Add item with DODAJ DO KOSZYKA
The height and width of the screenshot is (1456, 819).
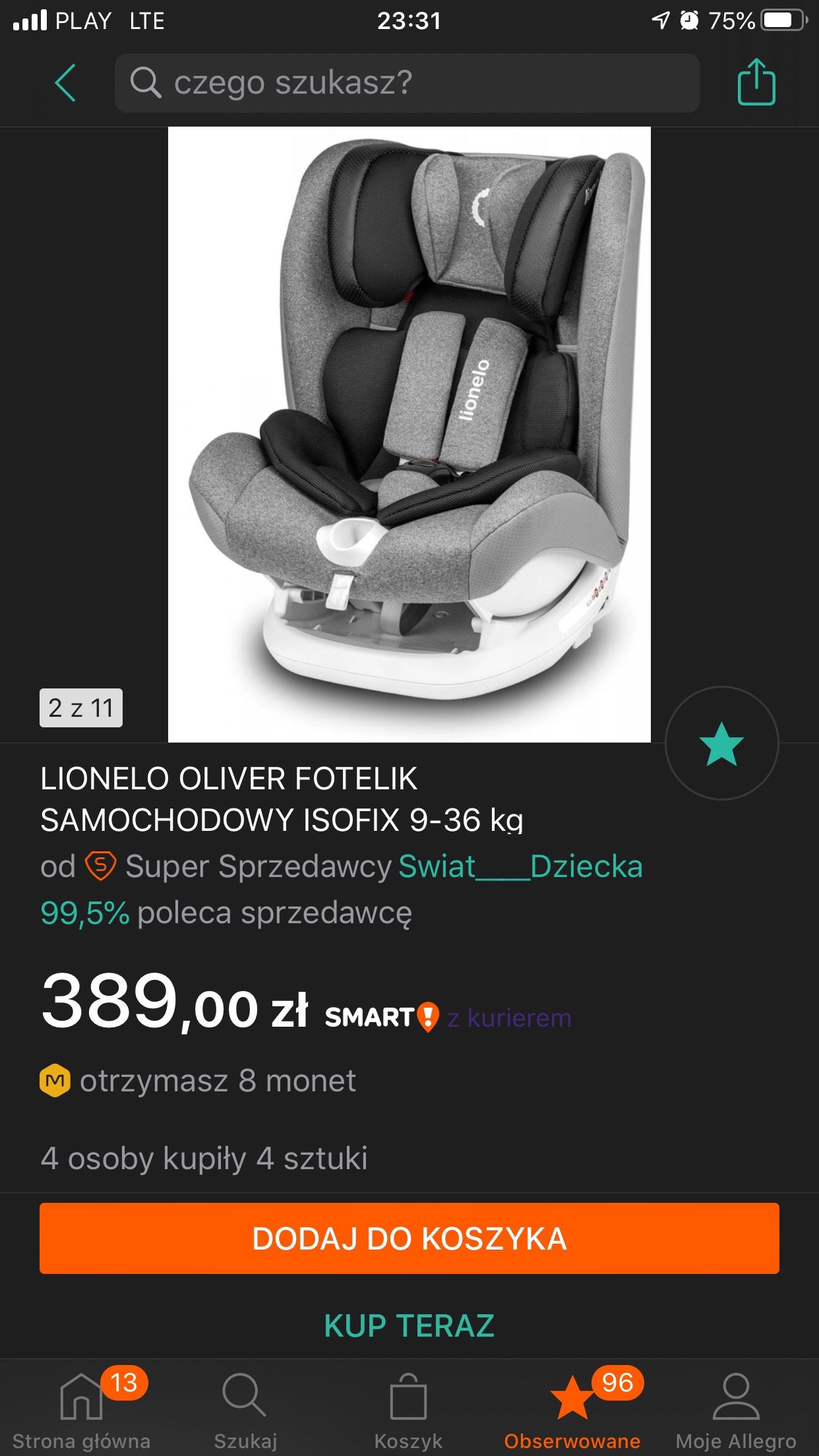[409, 1238]
